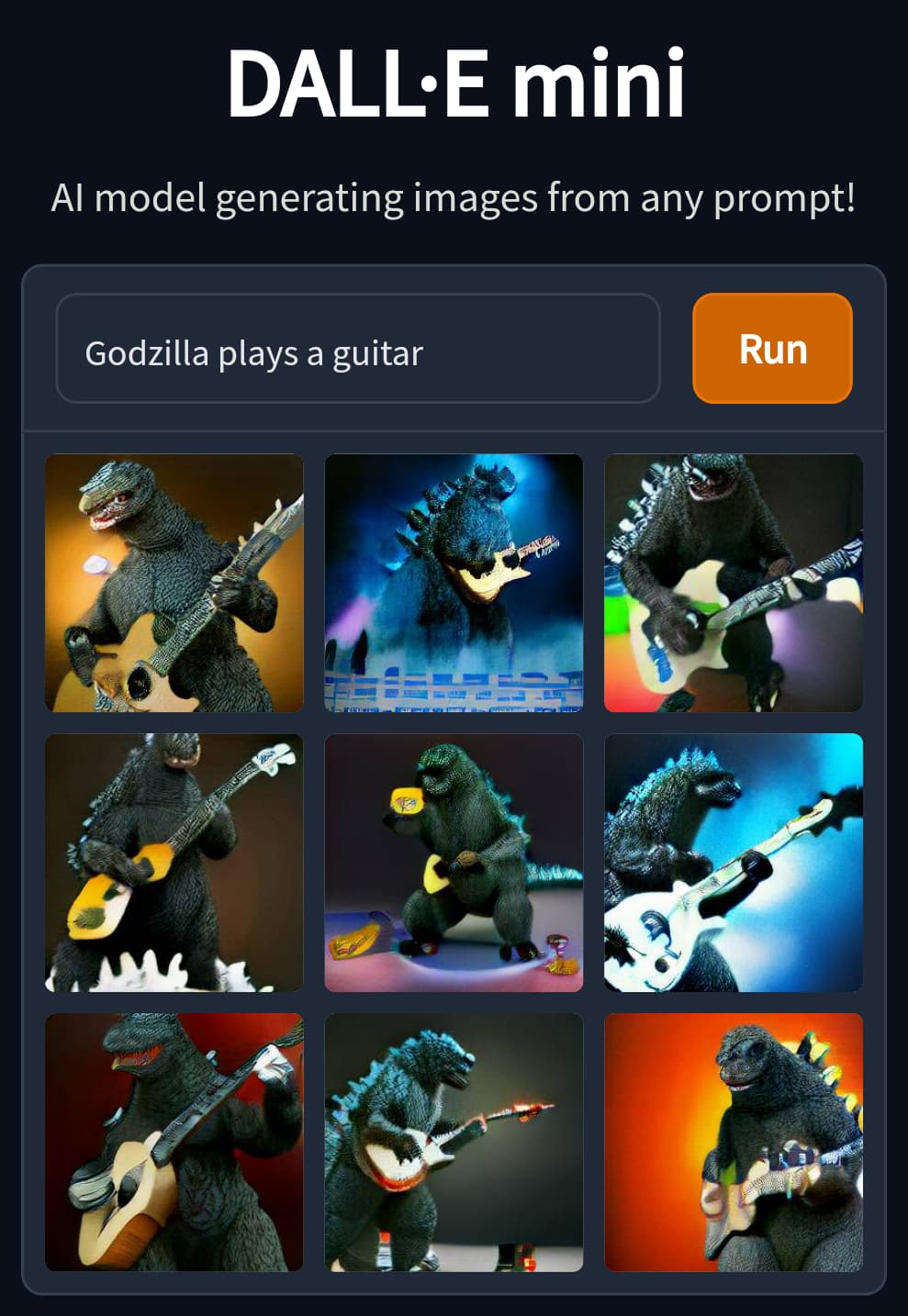View the Godzilla image with orange-red gradient background
This screenshot has height=1316, width=908.
point(733,1142)
